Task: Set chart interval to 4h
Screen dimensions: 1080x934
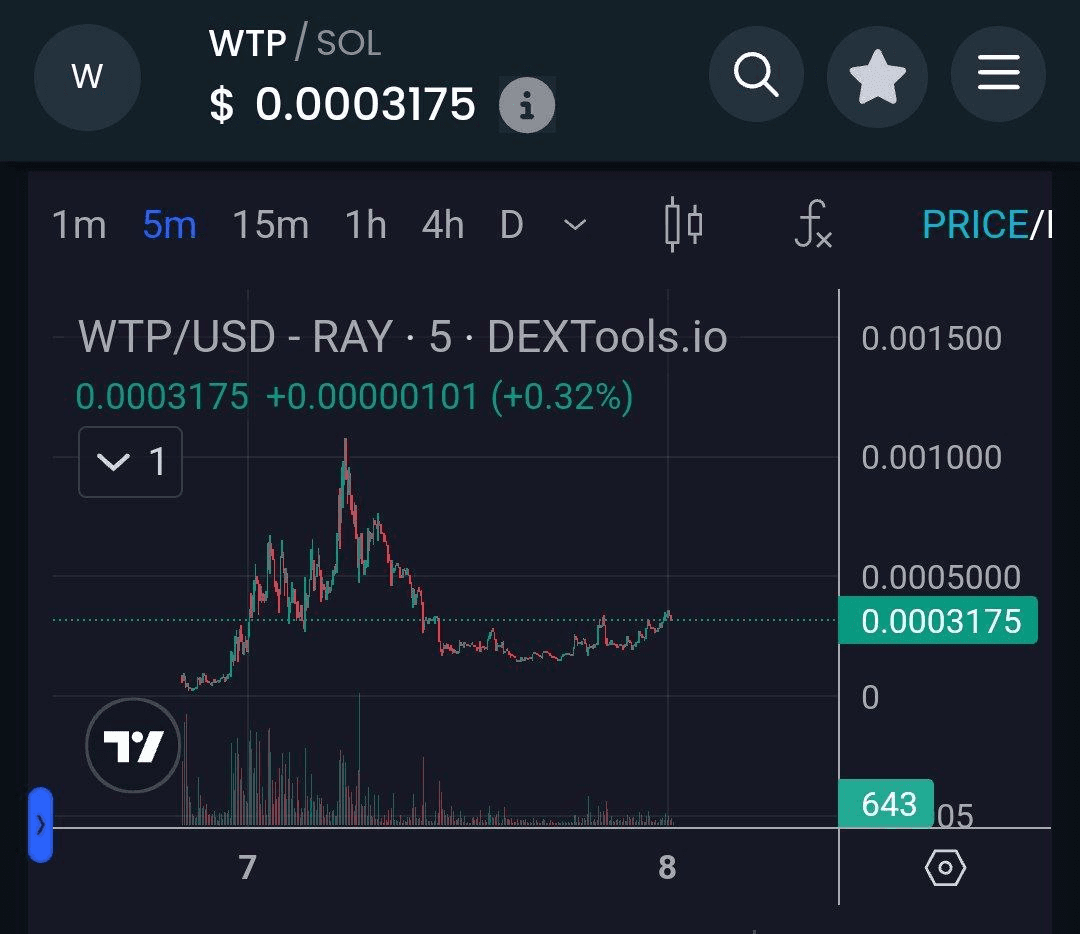Action: (442, 226)
